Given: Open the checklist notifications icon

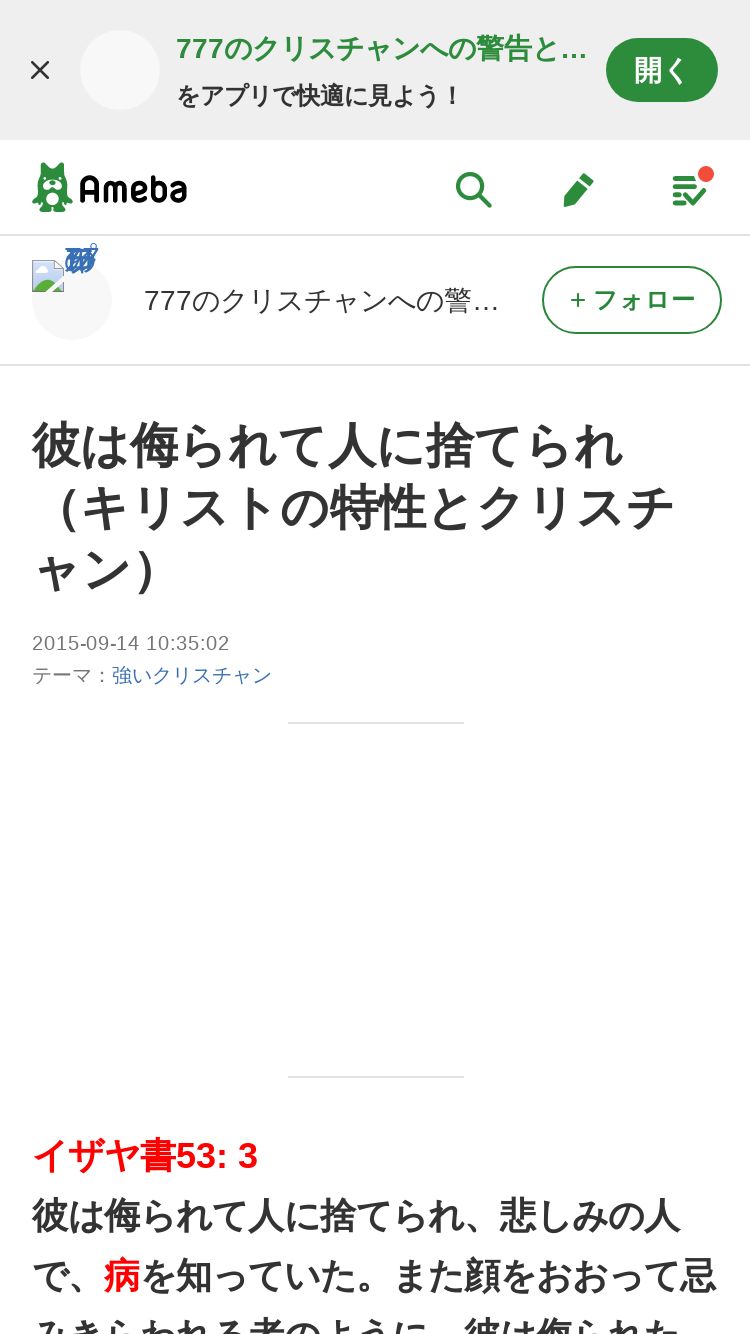Looking at the screenshot, I should coord(690,188).
